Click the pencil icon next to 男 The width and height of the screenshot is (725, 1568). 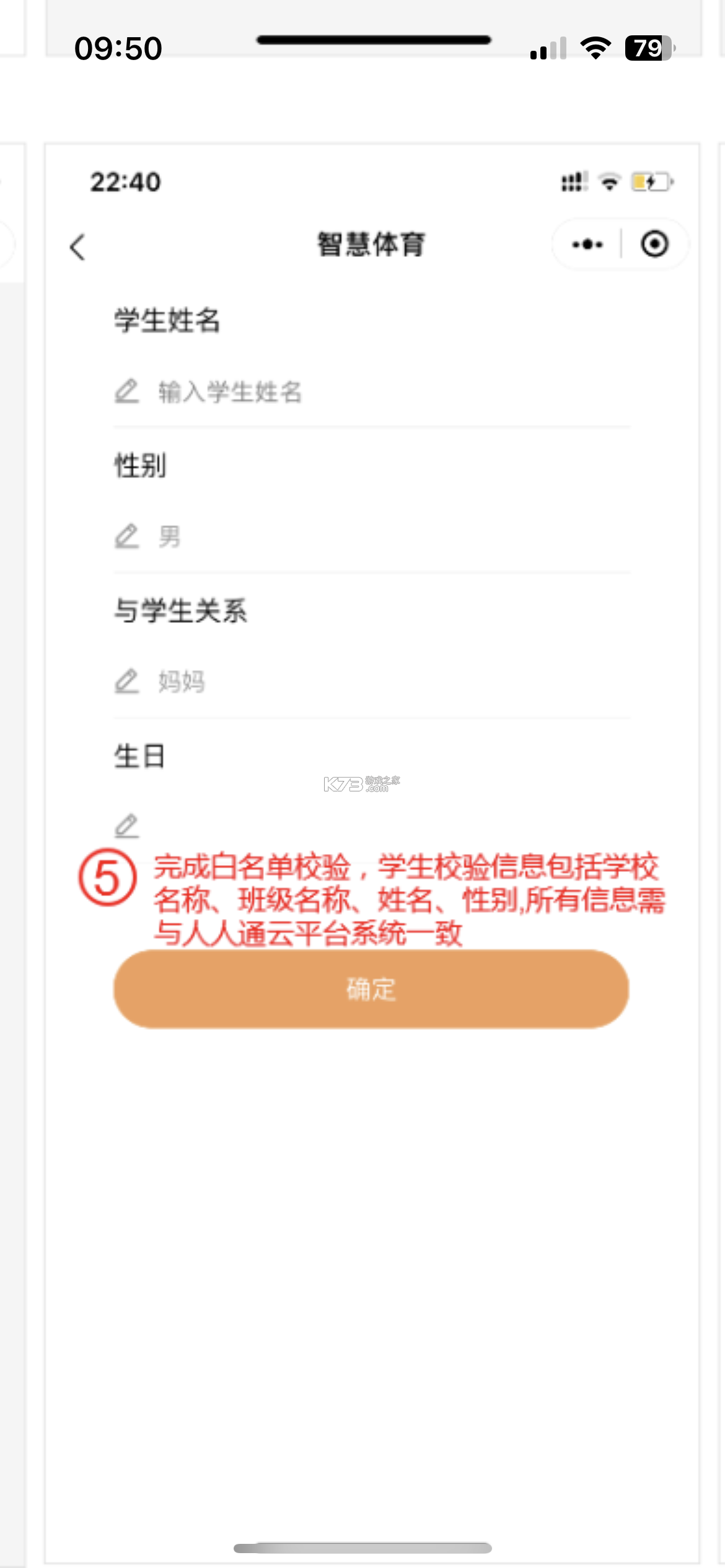pyautogui.click(x=126, y=536)
